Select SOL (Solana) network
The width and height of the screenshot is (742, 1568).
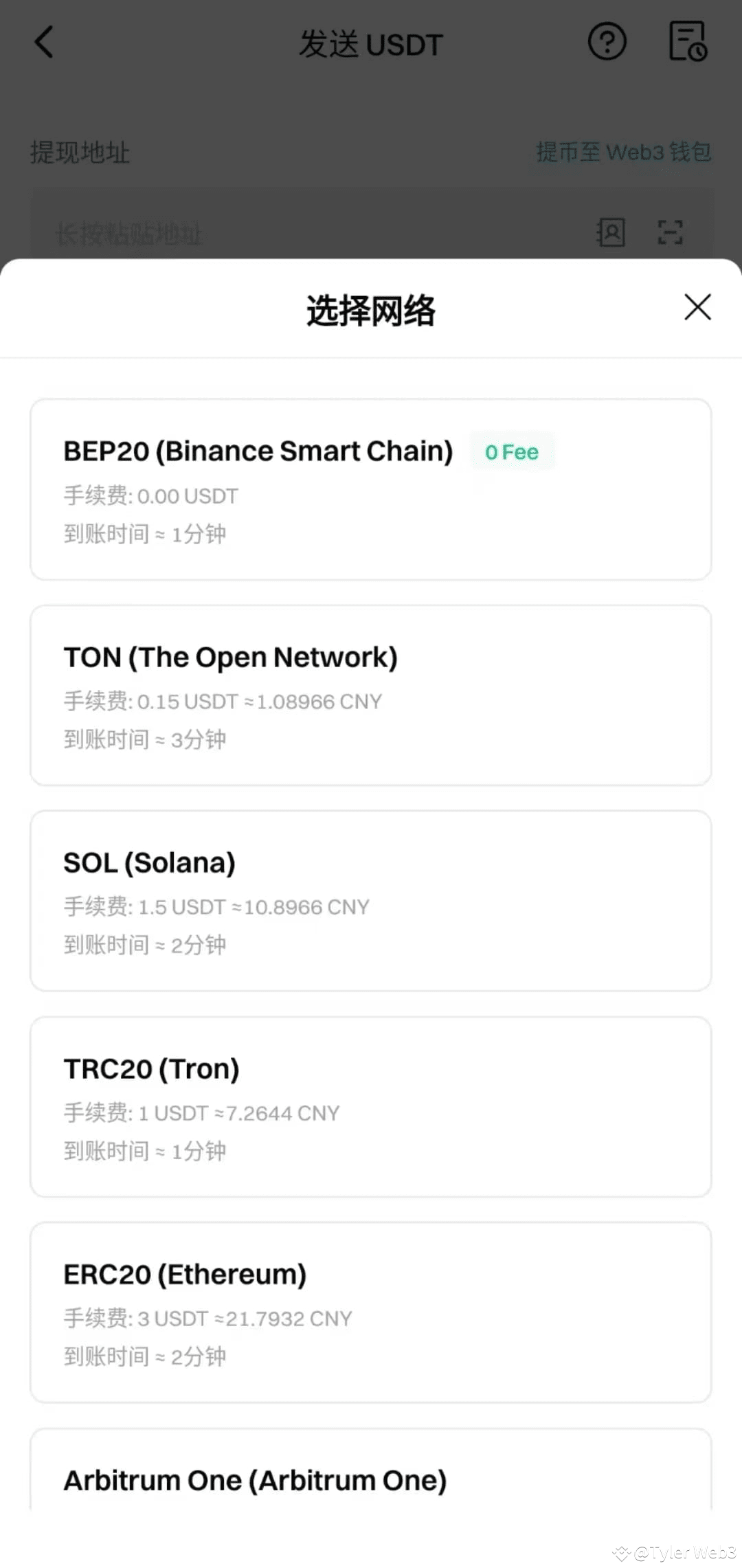371,901
